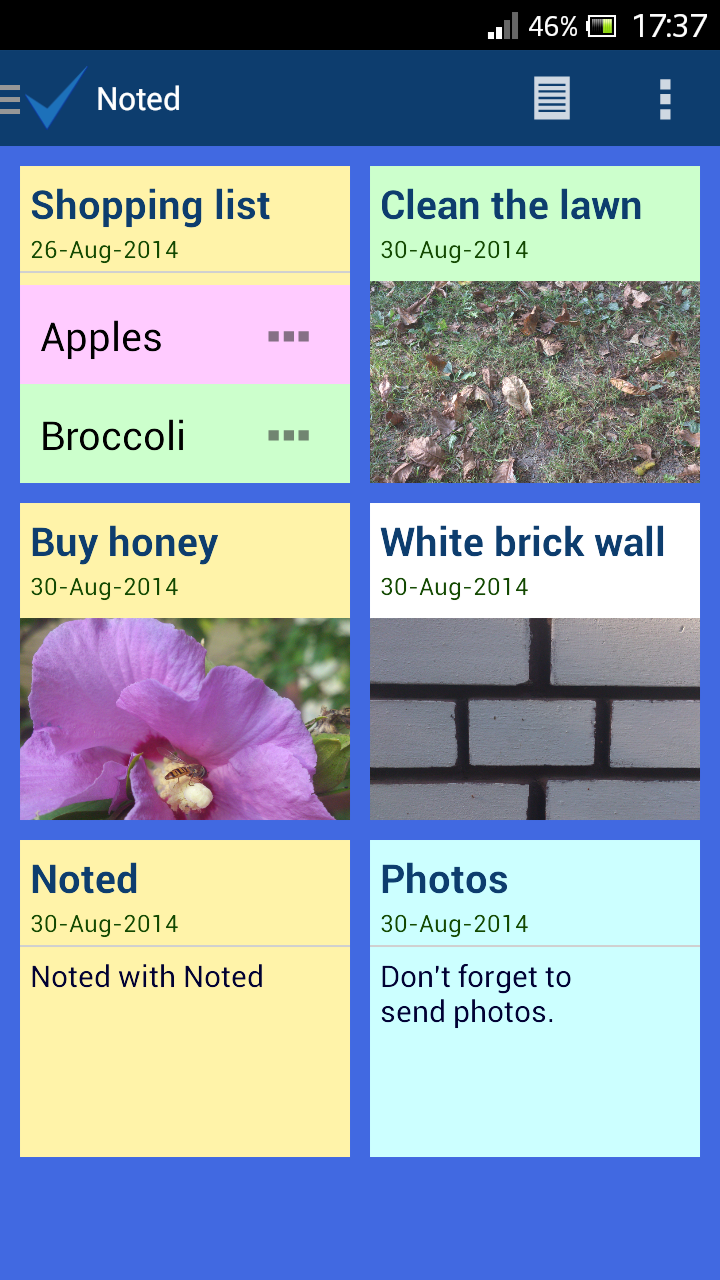Open the Buy honey note

pos(124,542)
